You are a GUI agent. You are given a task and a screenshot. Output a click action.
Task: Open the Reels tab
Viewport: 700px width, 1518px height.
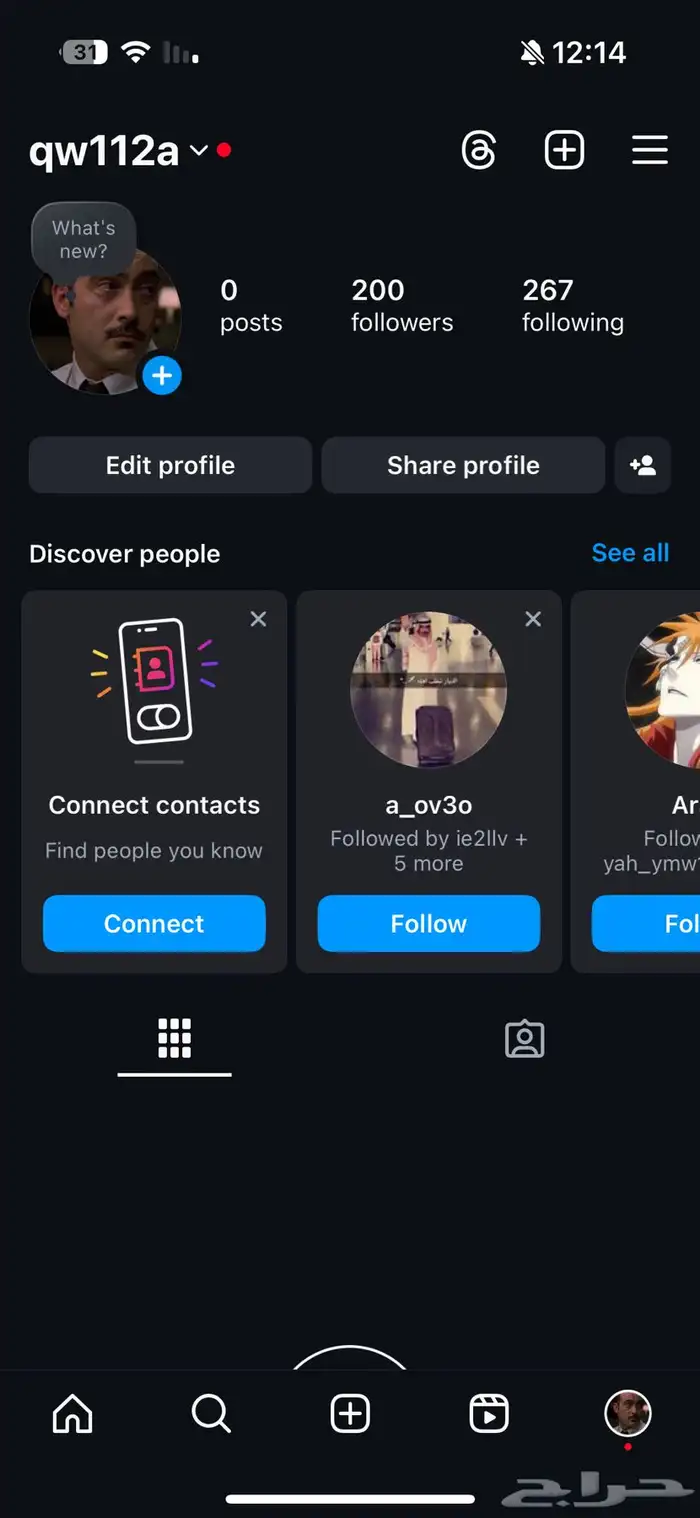[x=489, y=1414]
